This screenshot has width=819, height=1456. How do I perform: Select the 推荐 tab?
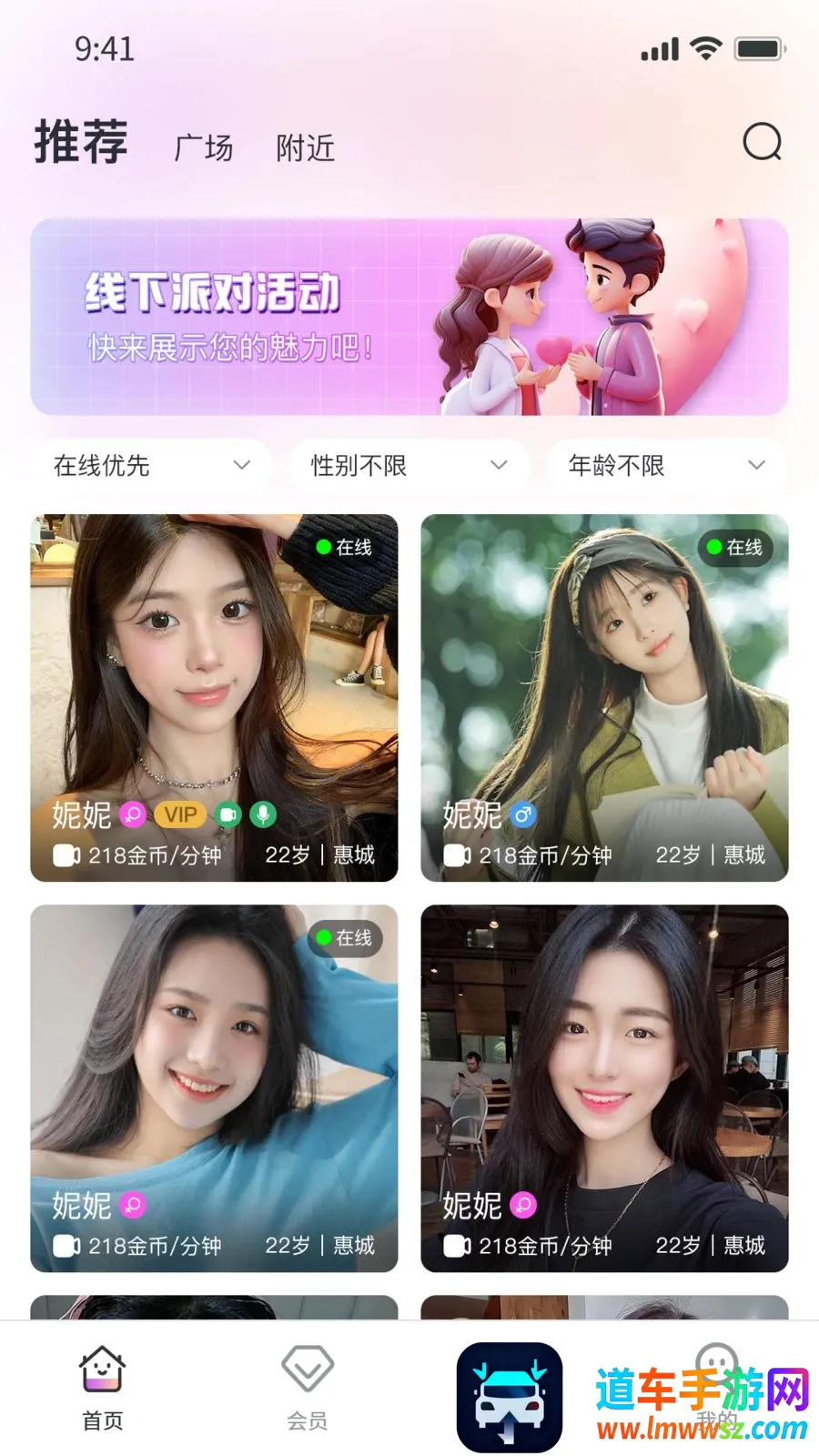click(x=82, y=143)
